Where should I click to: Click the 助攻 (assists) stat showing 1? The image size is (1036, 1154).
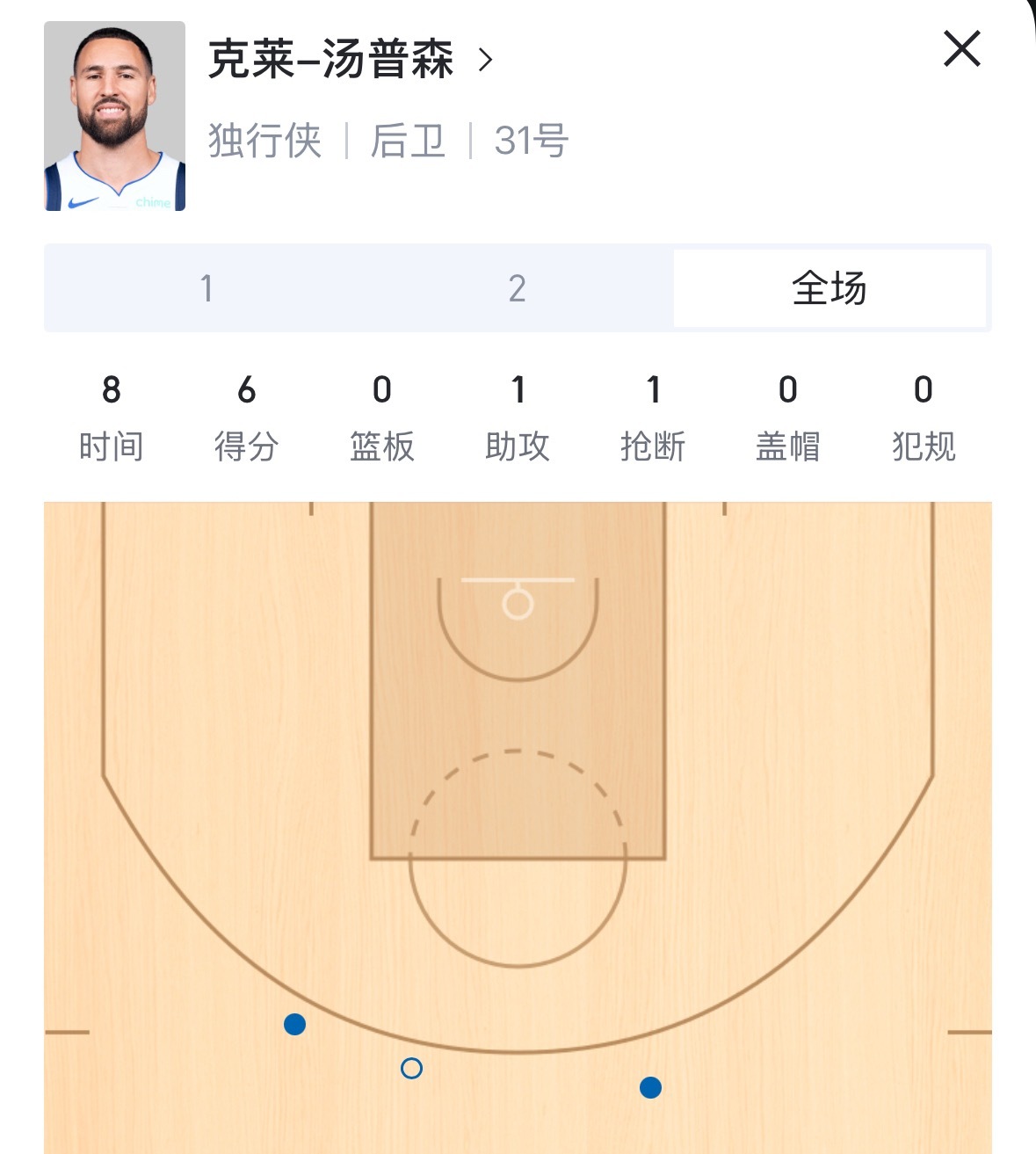pos(518,417)
